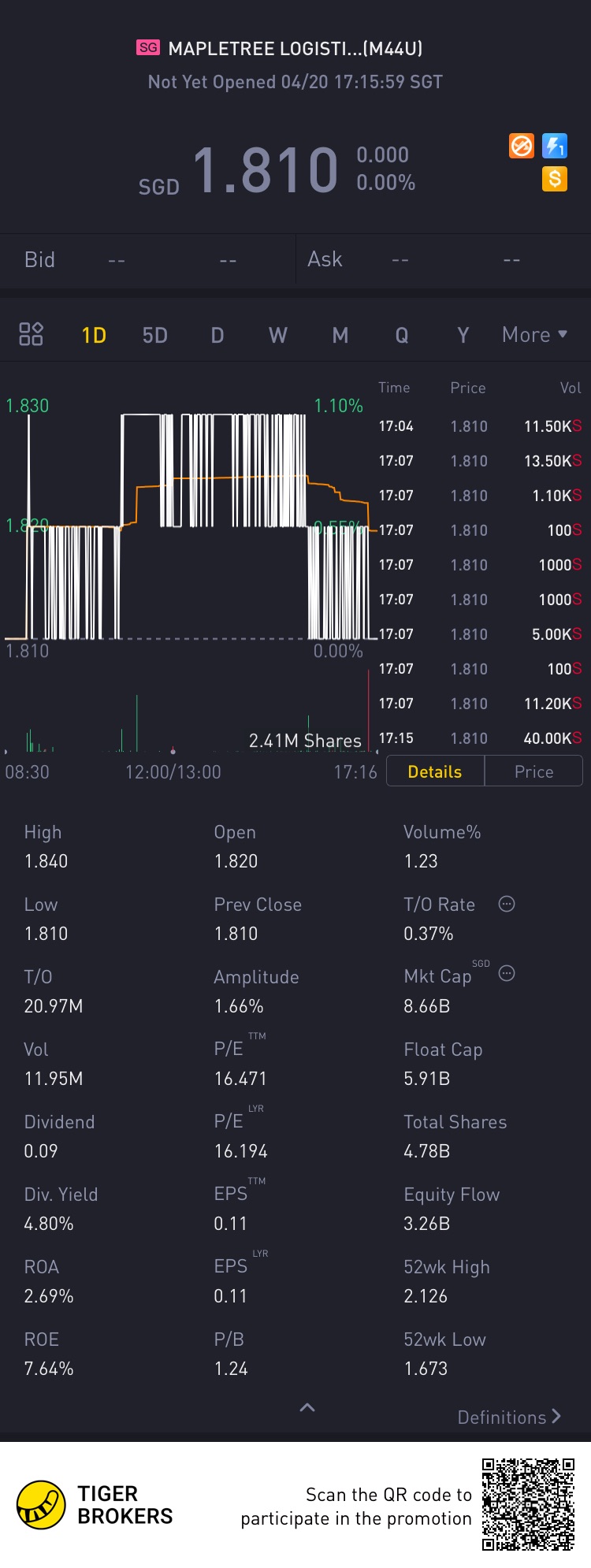Tap the yellow dollar sign icon

[555, 179]
